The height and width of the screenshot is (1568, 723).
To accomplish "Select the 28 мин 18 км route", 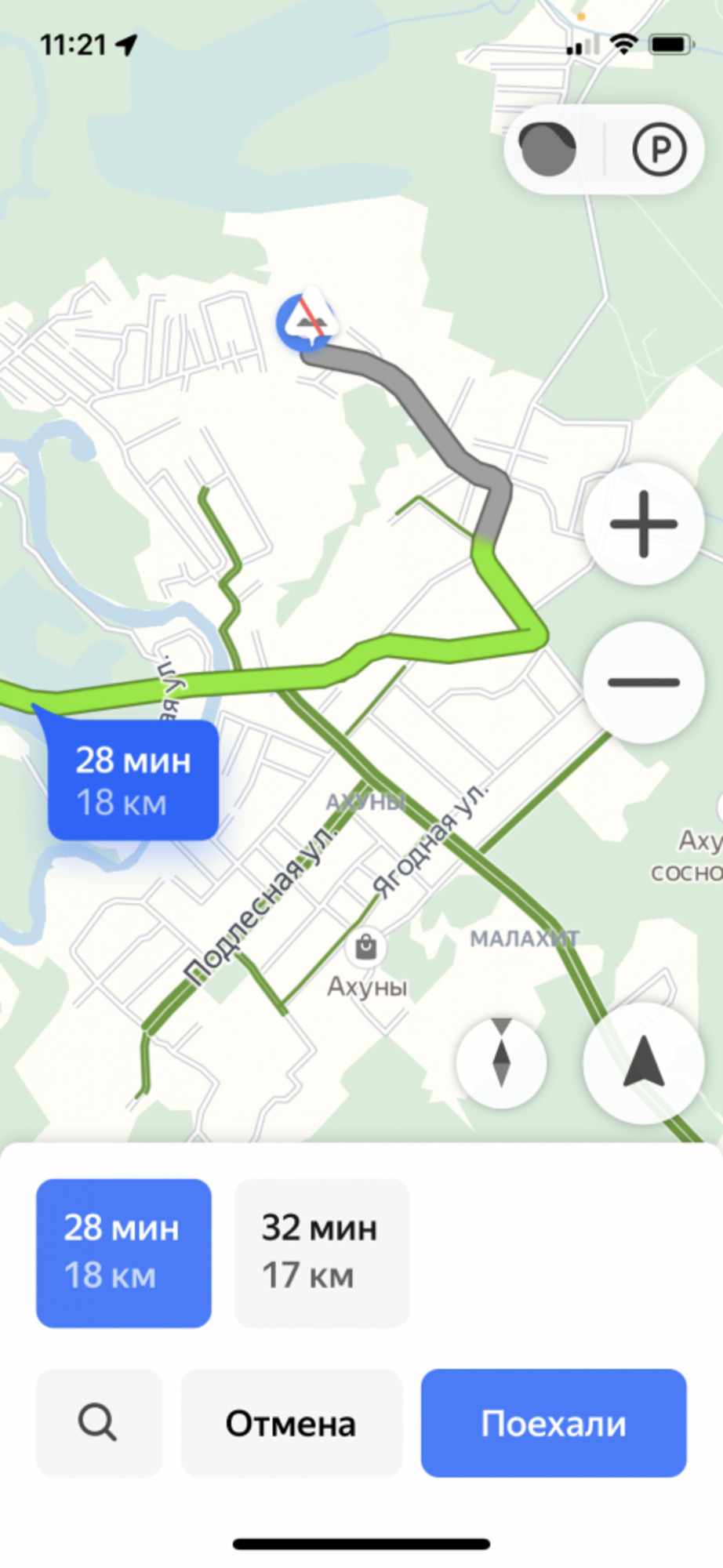I will pyautogui.click(x=123, y=1253).
